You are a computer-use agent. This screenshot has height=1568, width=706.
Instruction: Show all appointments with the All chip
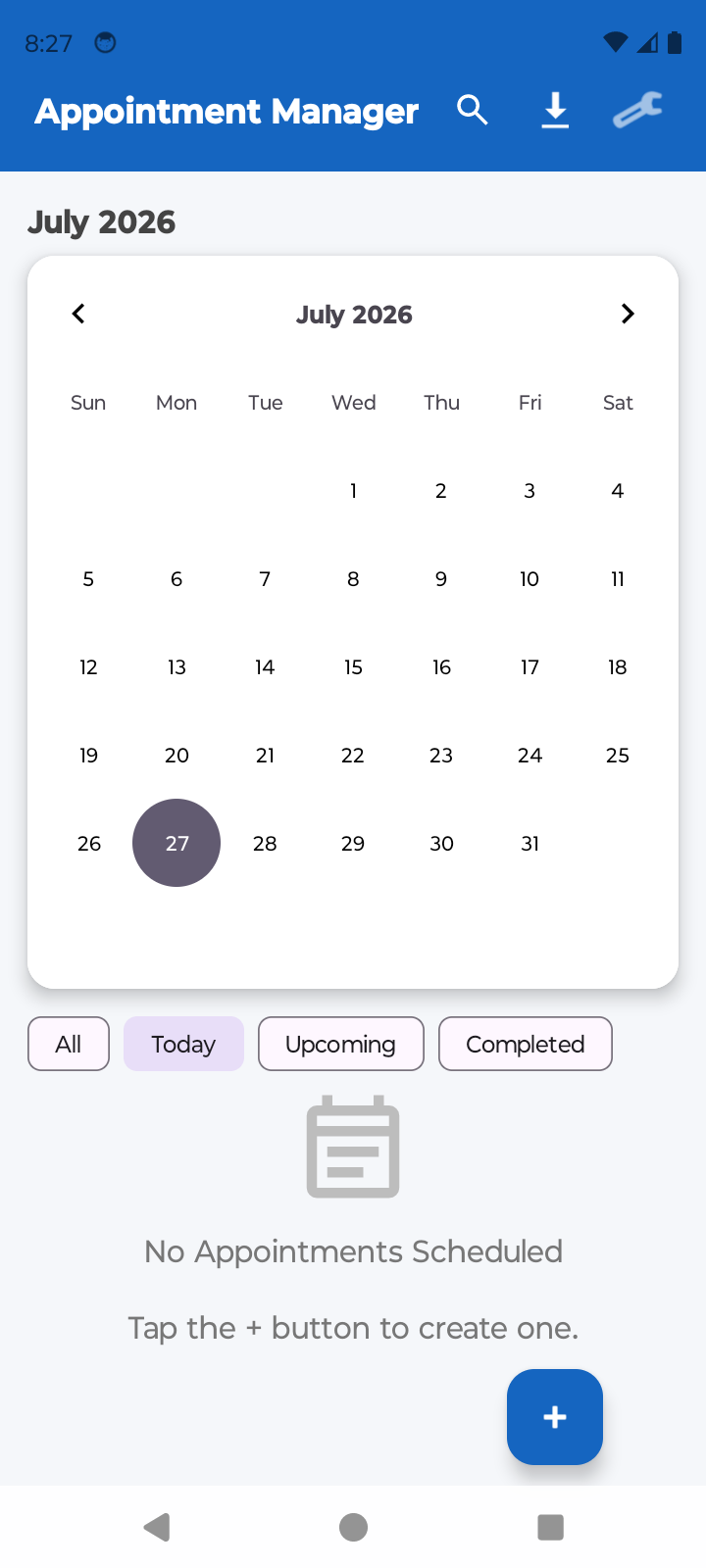point(69,1044)
